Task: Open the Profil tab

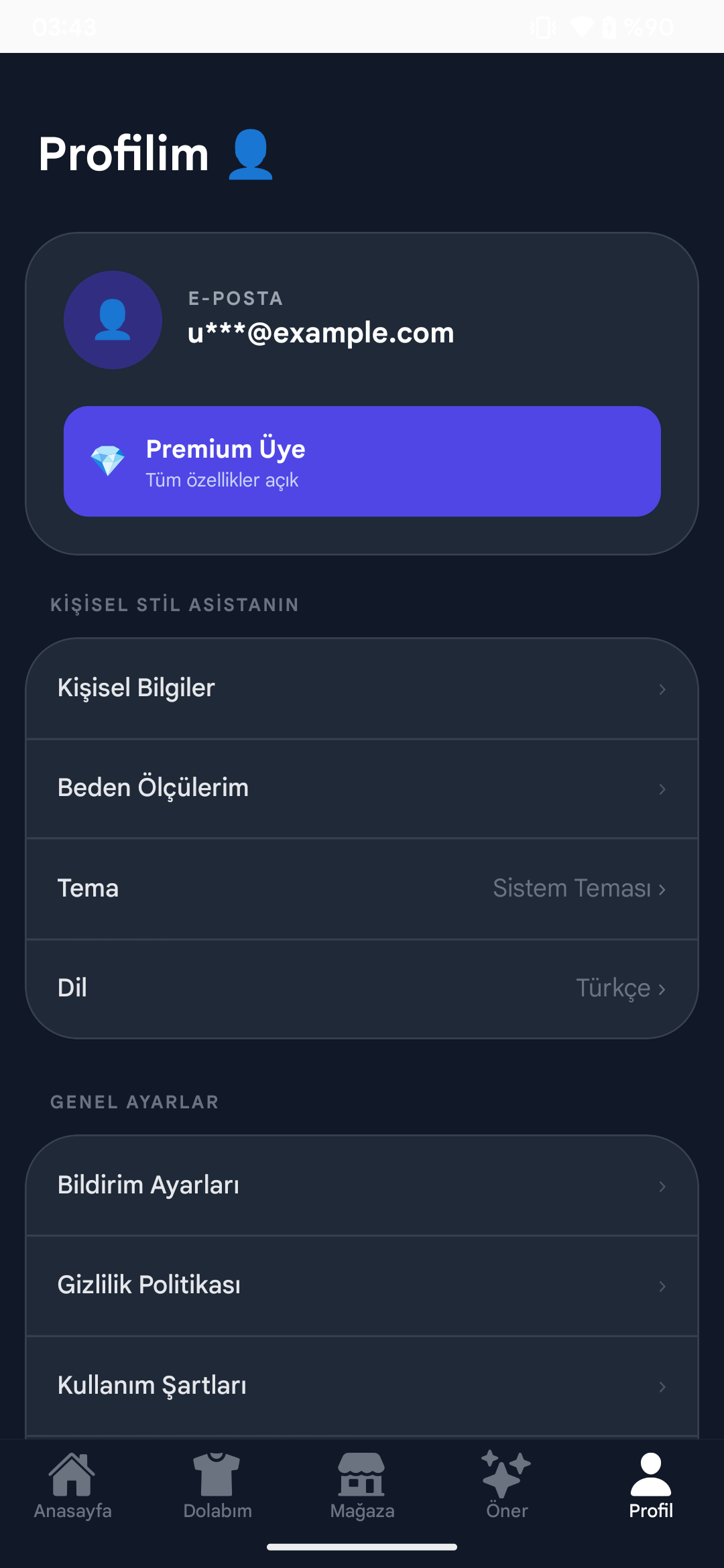Action: tap(650, 1474)
